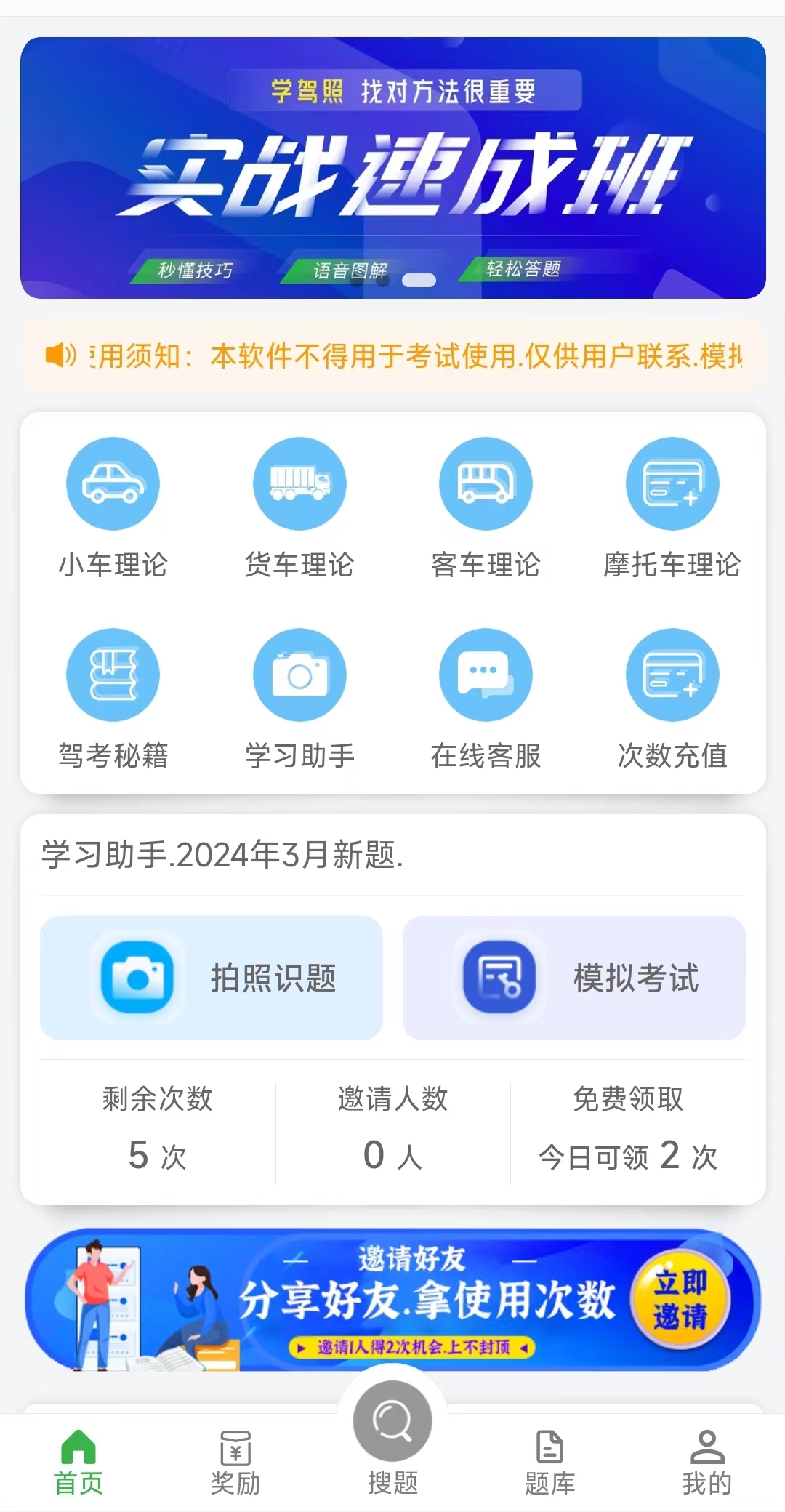
Task: Go to the 我的 tab
Action: coord(706,1463)
